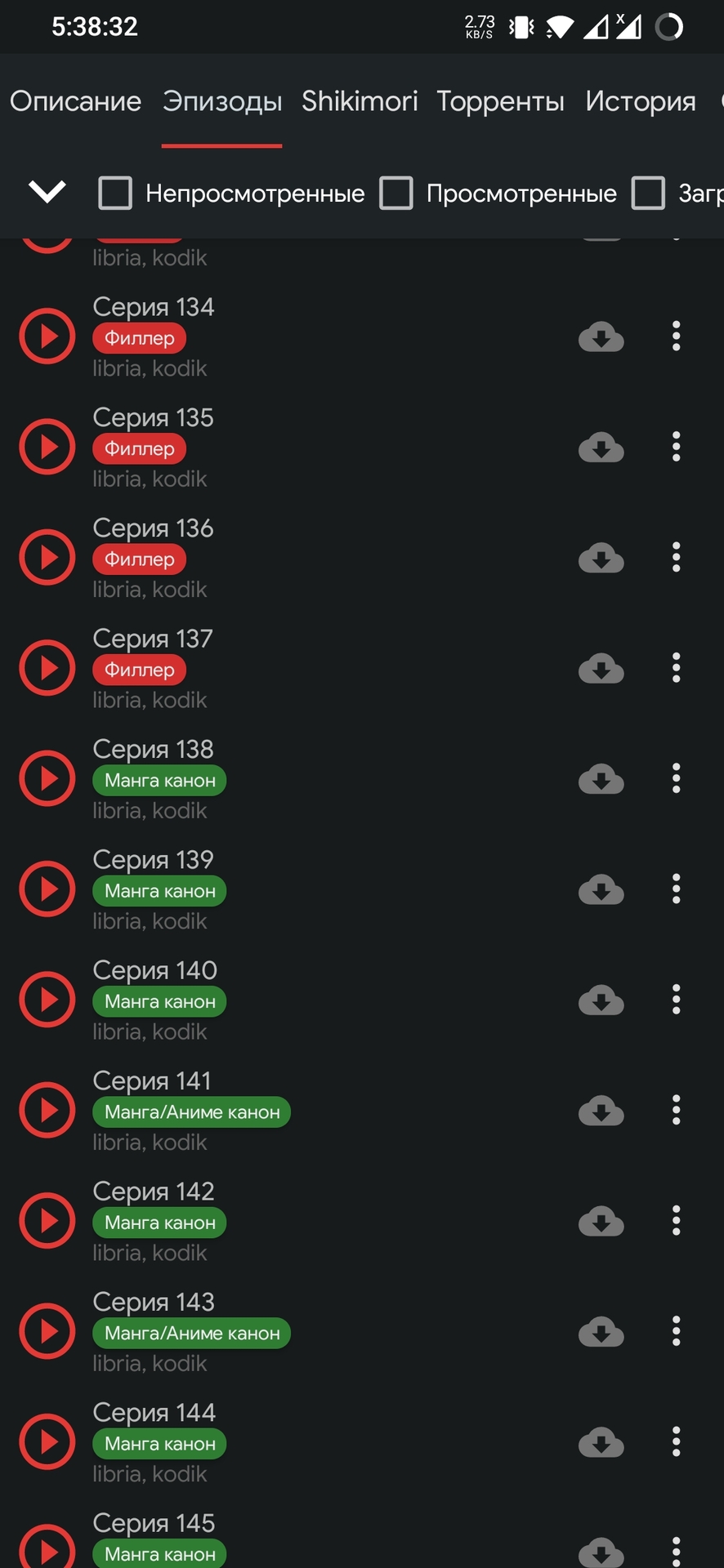
Task: Open the Shikimori tab
Action: pyautogui.click(x=360, y=101)
